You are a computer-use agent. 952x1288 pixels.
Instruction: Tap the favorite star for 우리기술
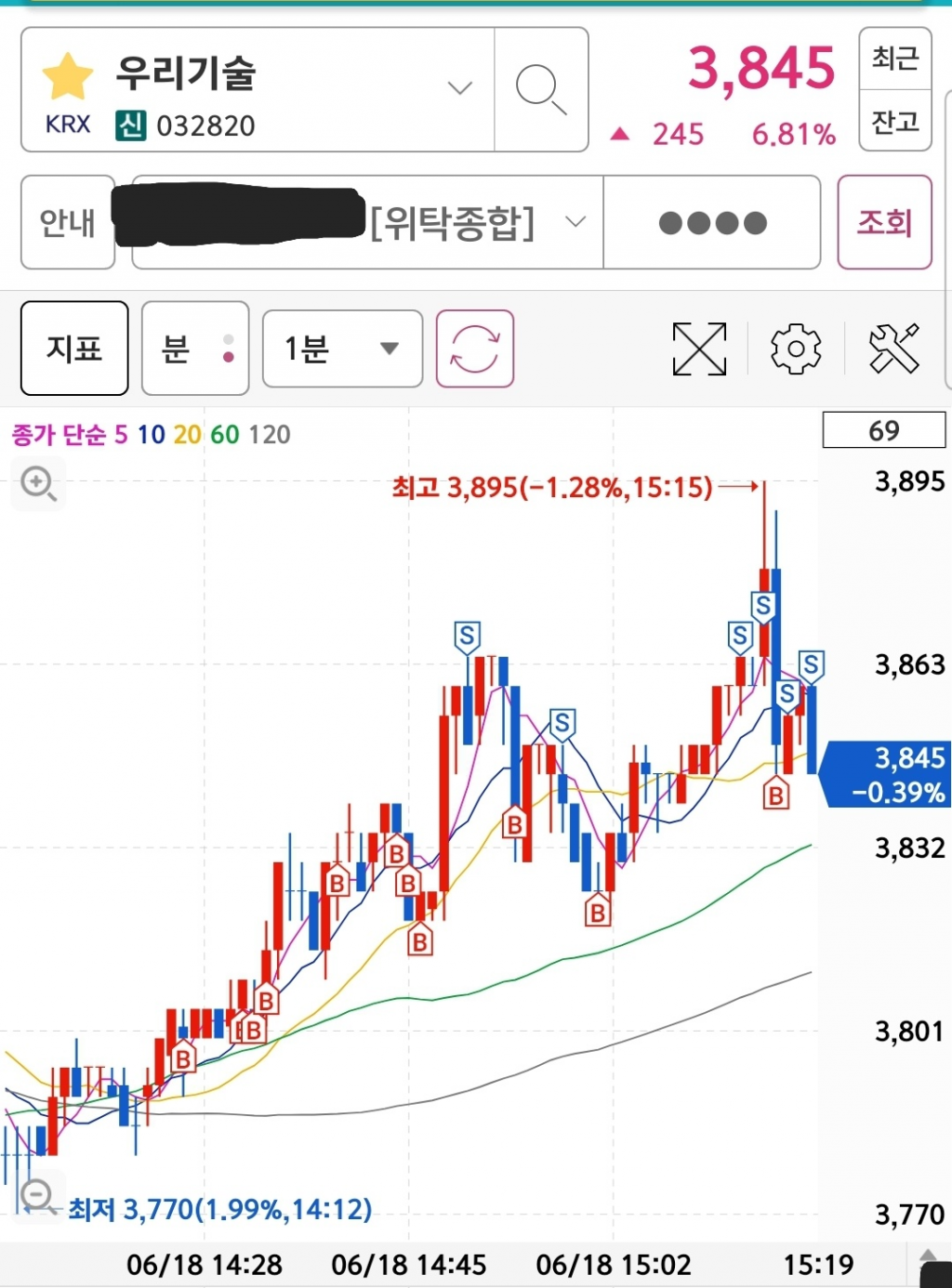(68, 77)
